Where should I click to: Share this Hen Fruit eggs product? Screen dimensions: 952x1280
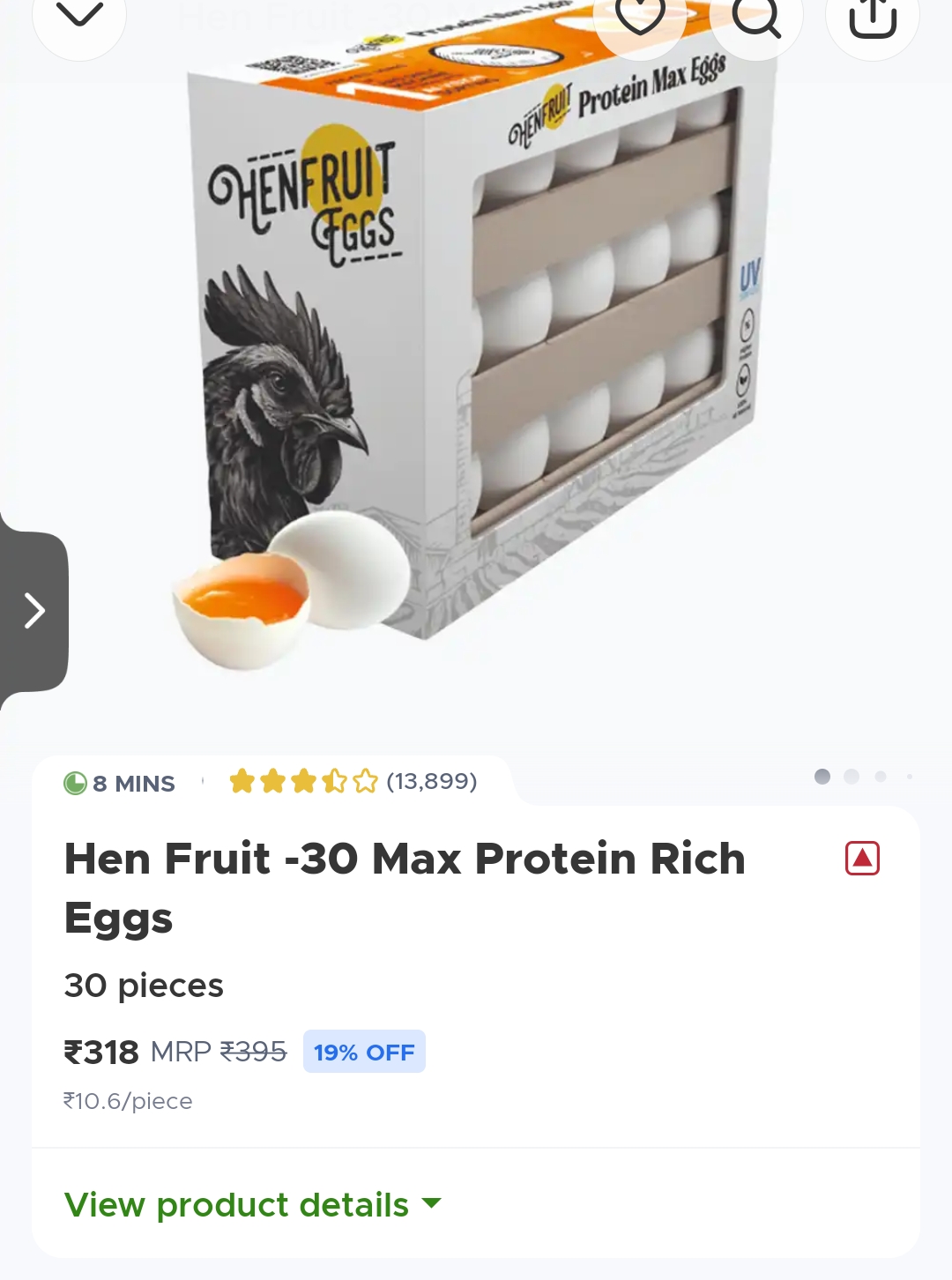tap(873, 16)
